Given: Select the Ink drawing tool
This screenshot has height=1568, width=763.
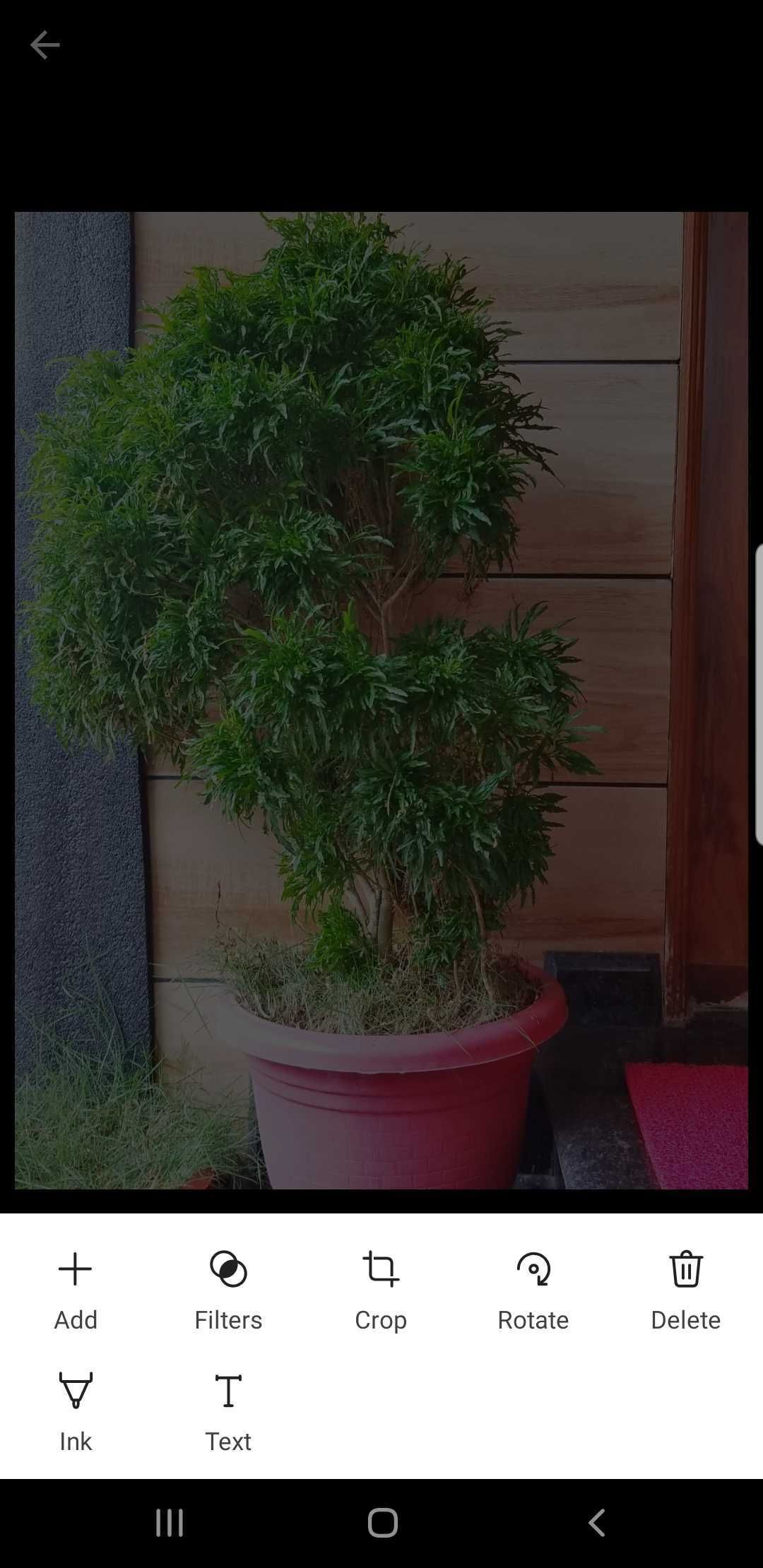Looking at the screenshot, I should (76, 1411).
